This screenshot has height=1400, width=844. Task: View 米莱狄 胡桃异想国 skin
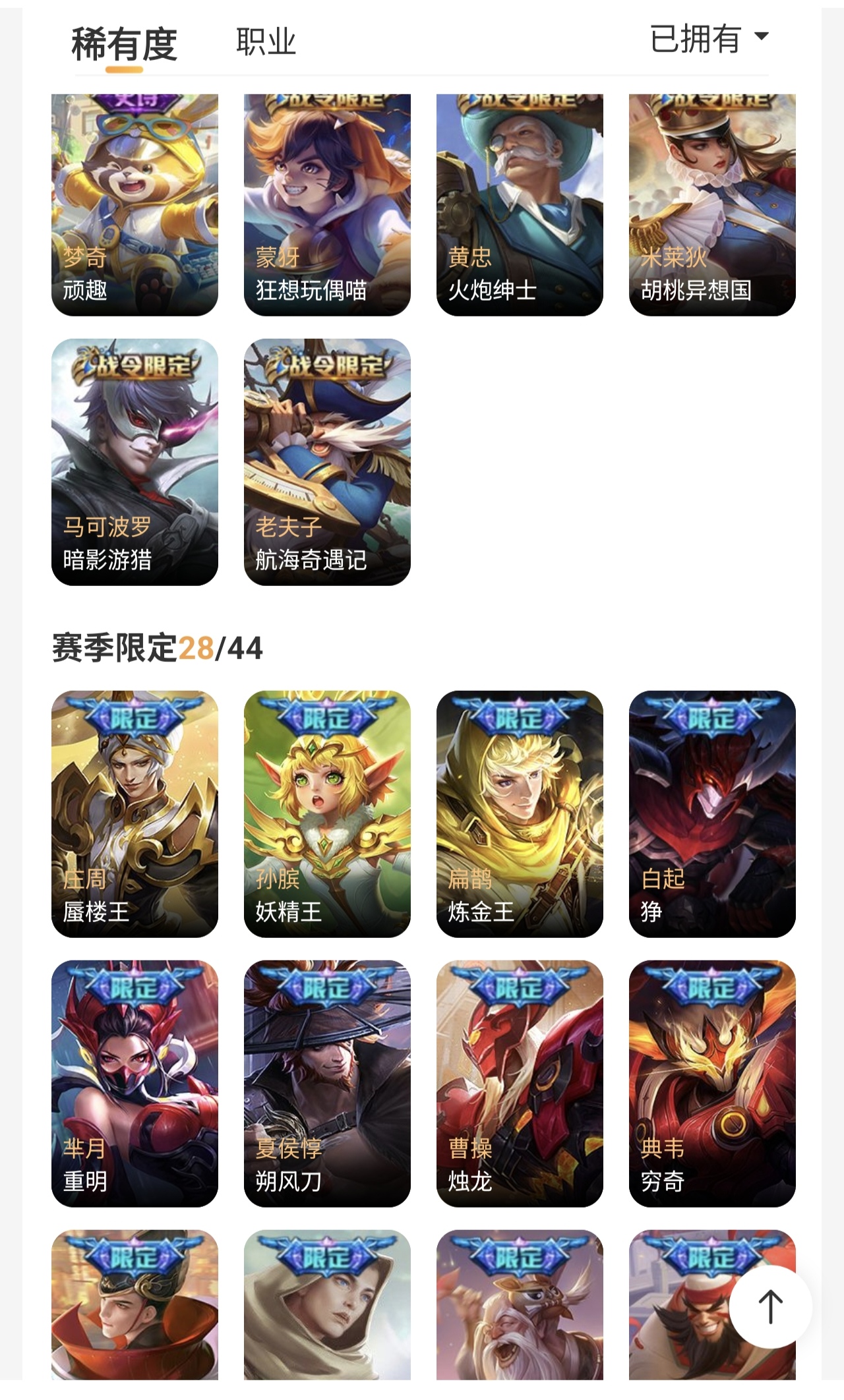pyautogui.click(x=712, y=204)
